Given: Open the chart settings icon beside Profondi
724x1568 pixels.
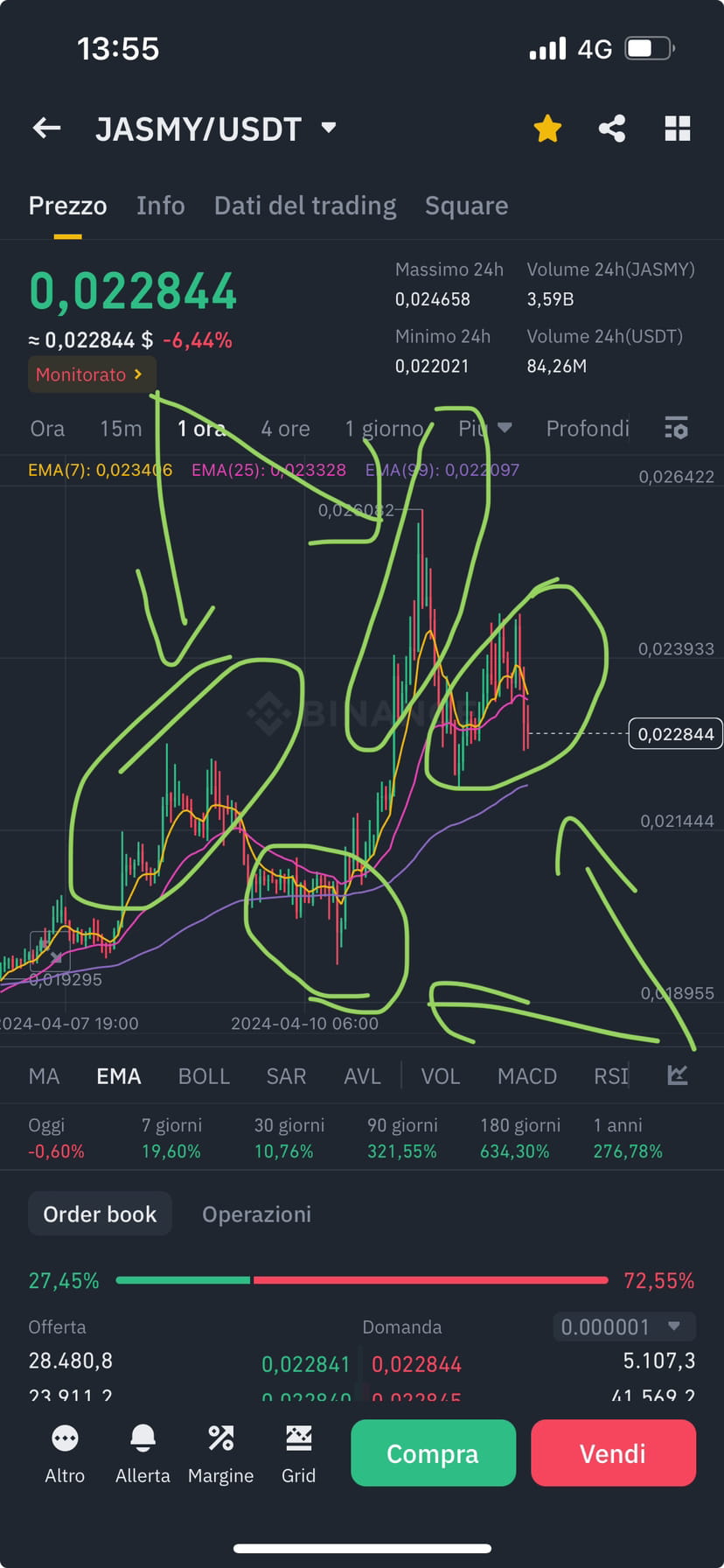Looking at the screenshot, I should 676,429.
